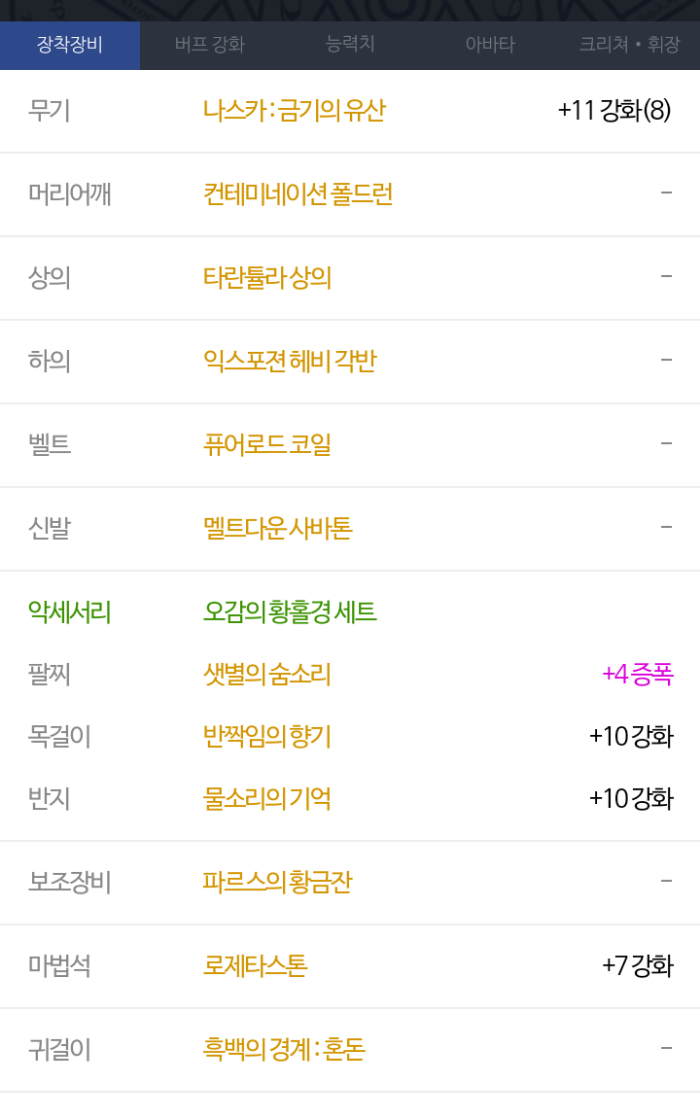Select the 장착장비 tab
Viewport: 700px width, 1115px height.
pos(70,45)
